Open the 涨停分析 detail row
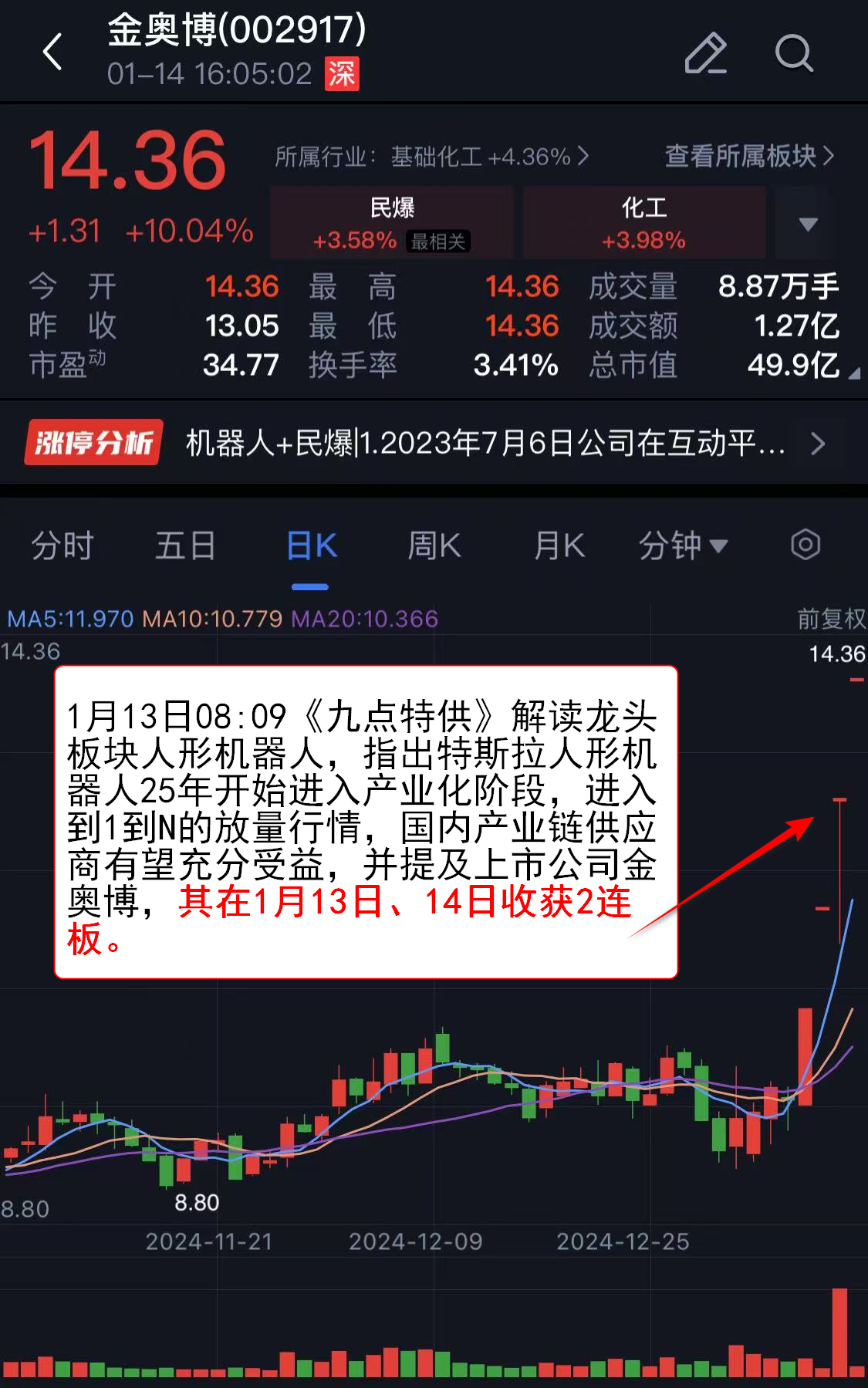The height and width of the screenshot is (1388, 868). [x=434, y=443]
